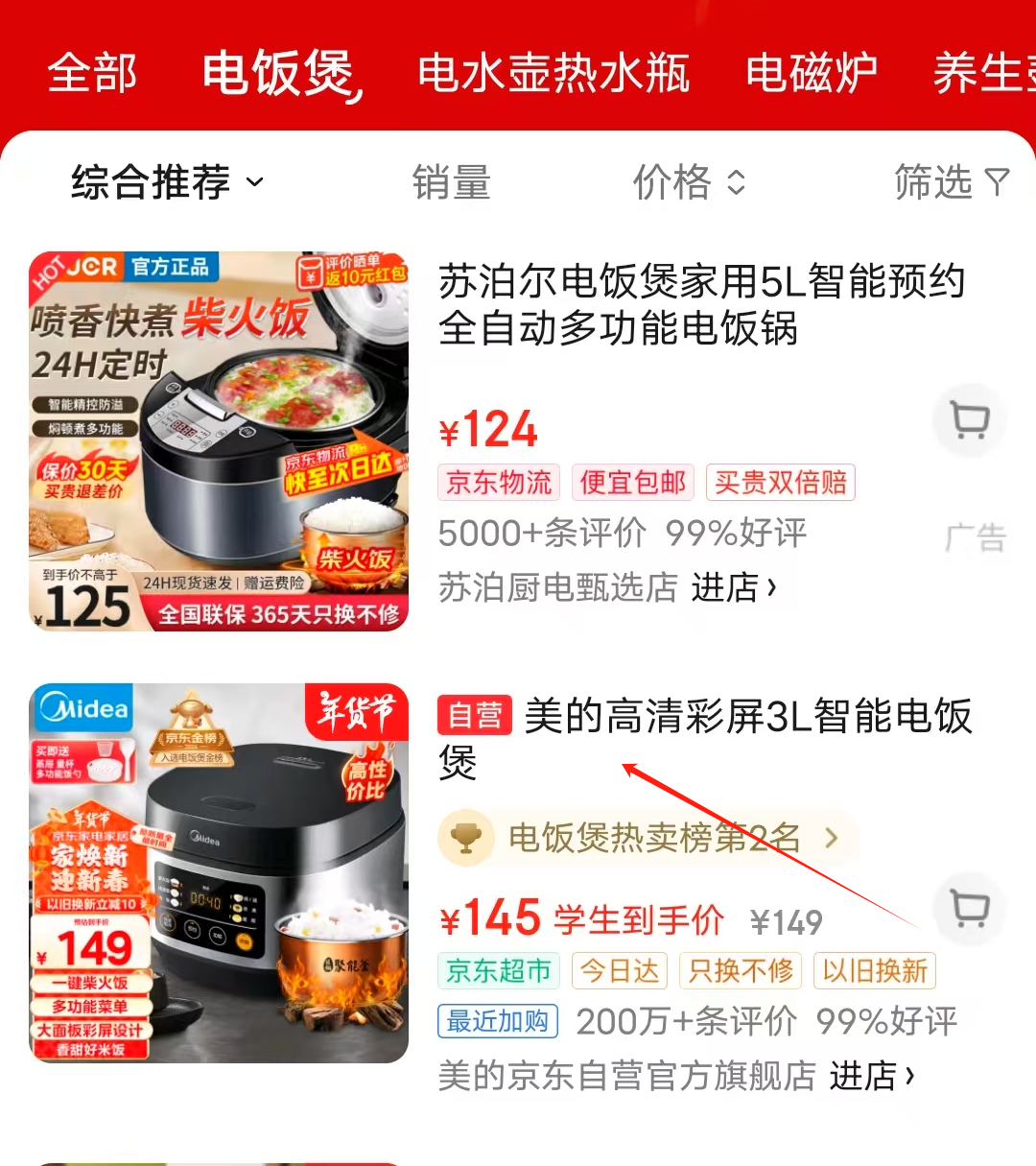Sort results by 销量
This screenshot has height=1166, width=1036.
(x=451, y=181)
